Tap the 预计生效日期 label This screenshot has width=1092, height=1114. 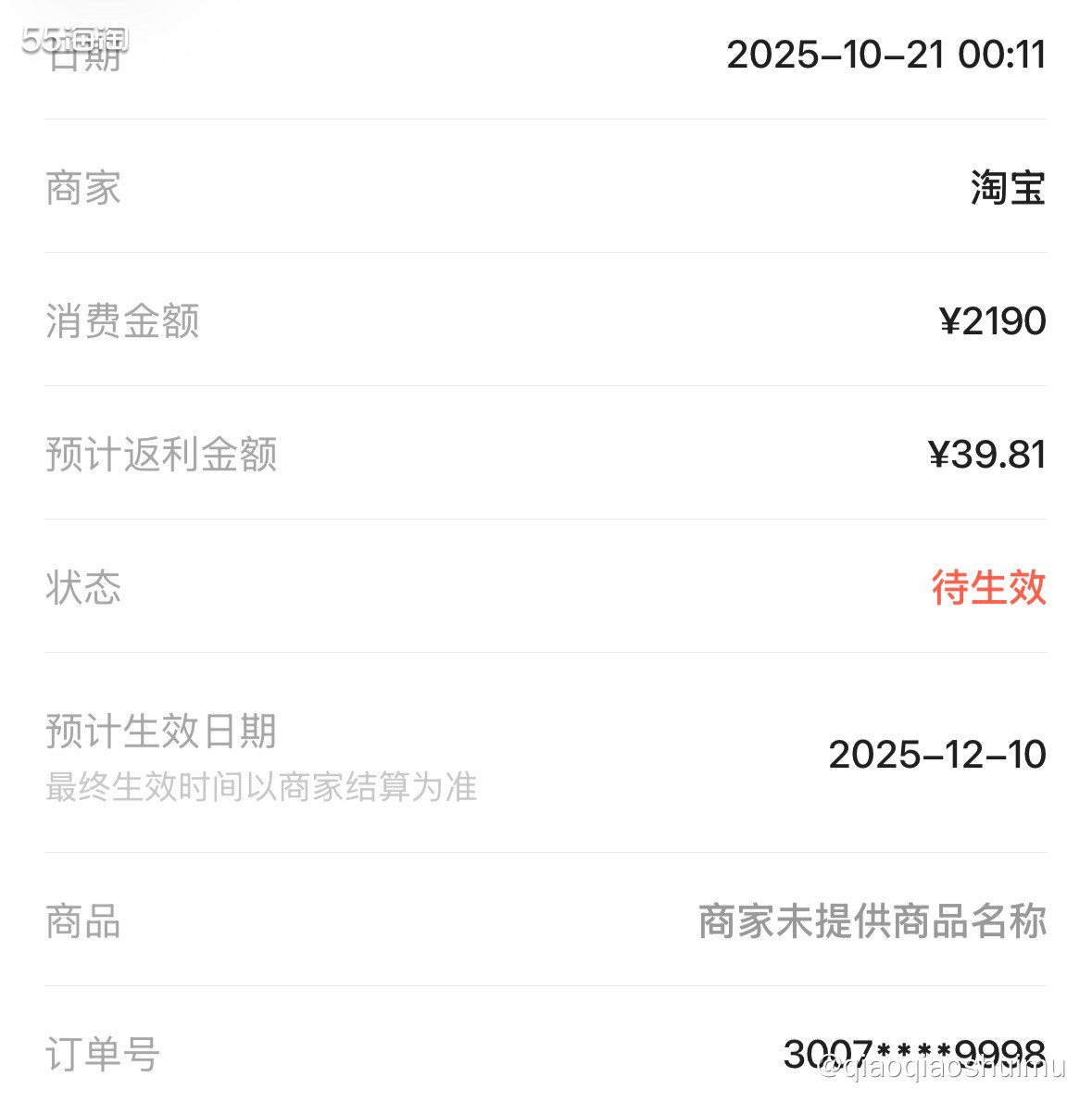click(162, 731)
